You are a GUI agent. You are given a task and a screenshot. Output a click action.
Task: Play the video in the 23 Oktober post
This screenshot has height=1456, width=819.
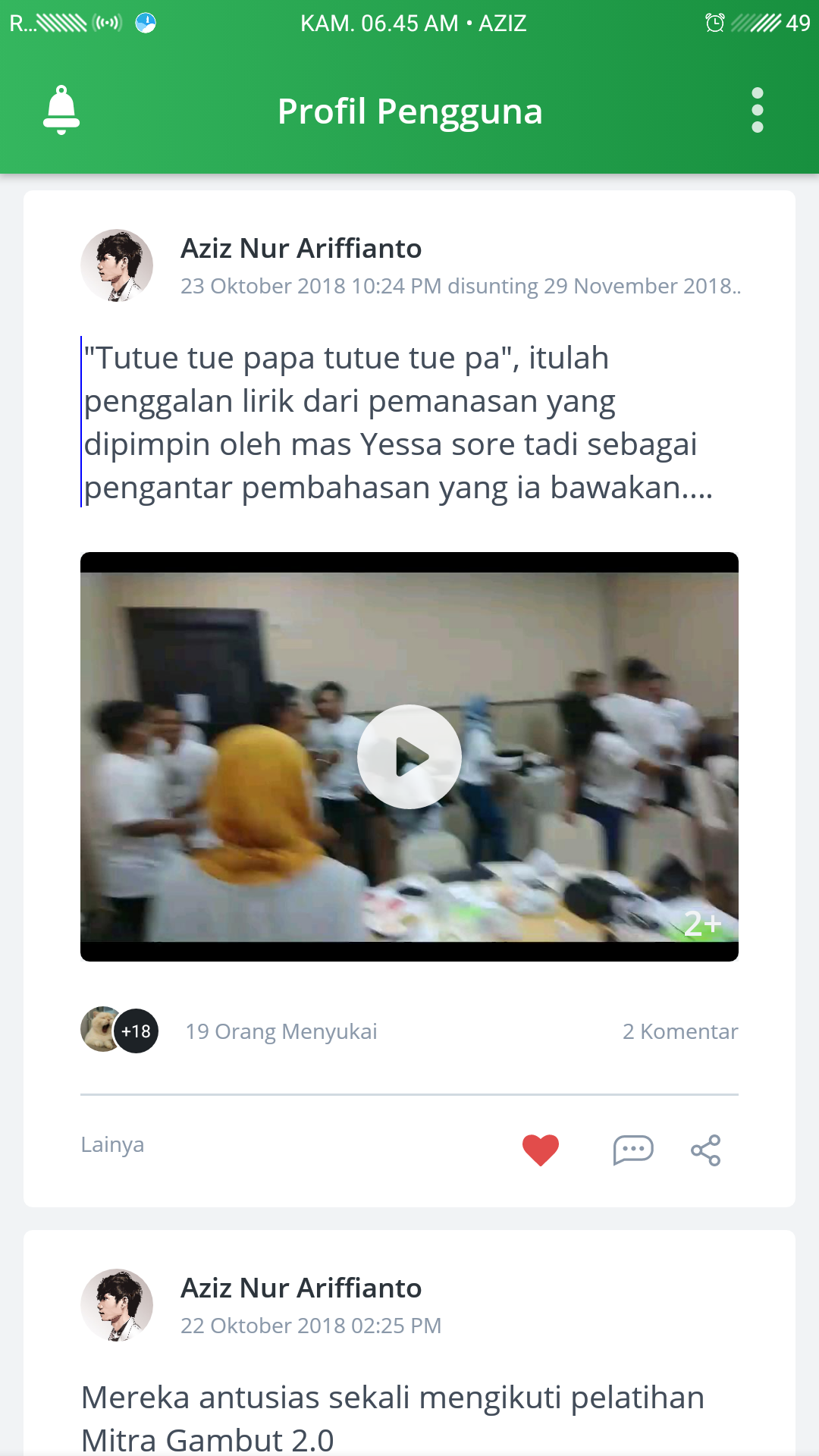[x=409, y=757]
